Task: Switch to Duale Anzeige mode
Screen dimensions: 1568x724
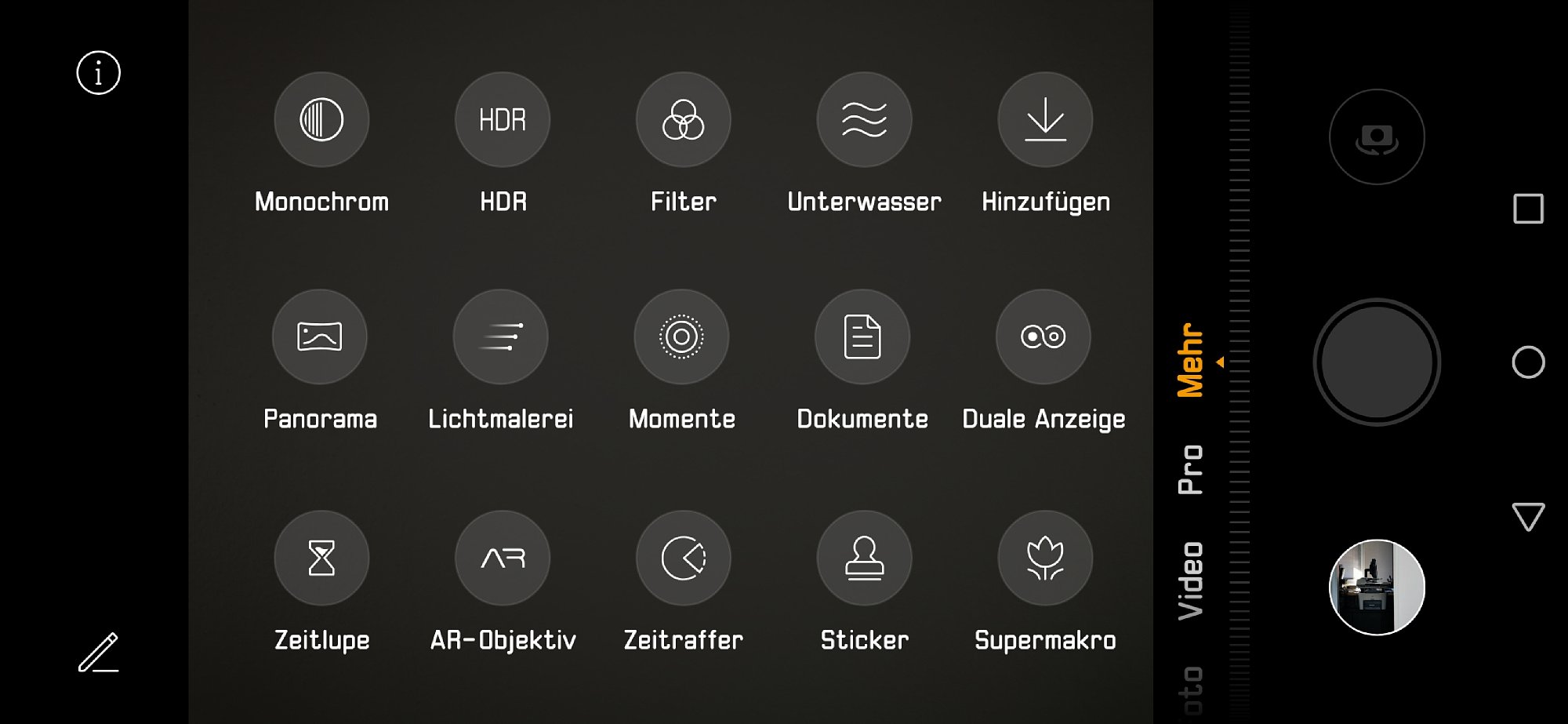Action: point(1044,337)
